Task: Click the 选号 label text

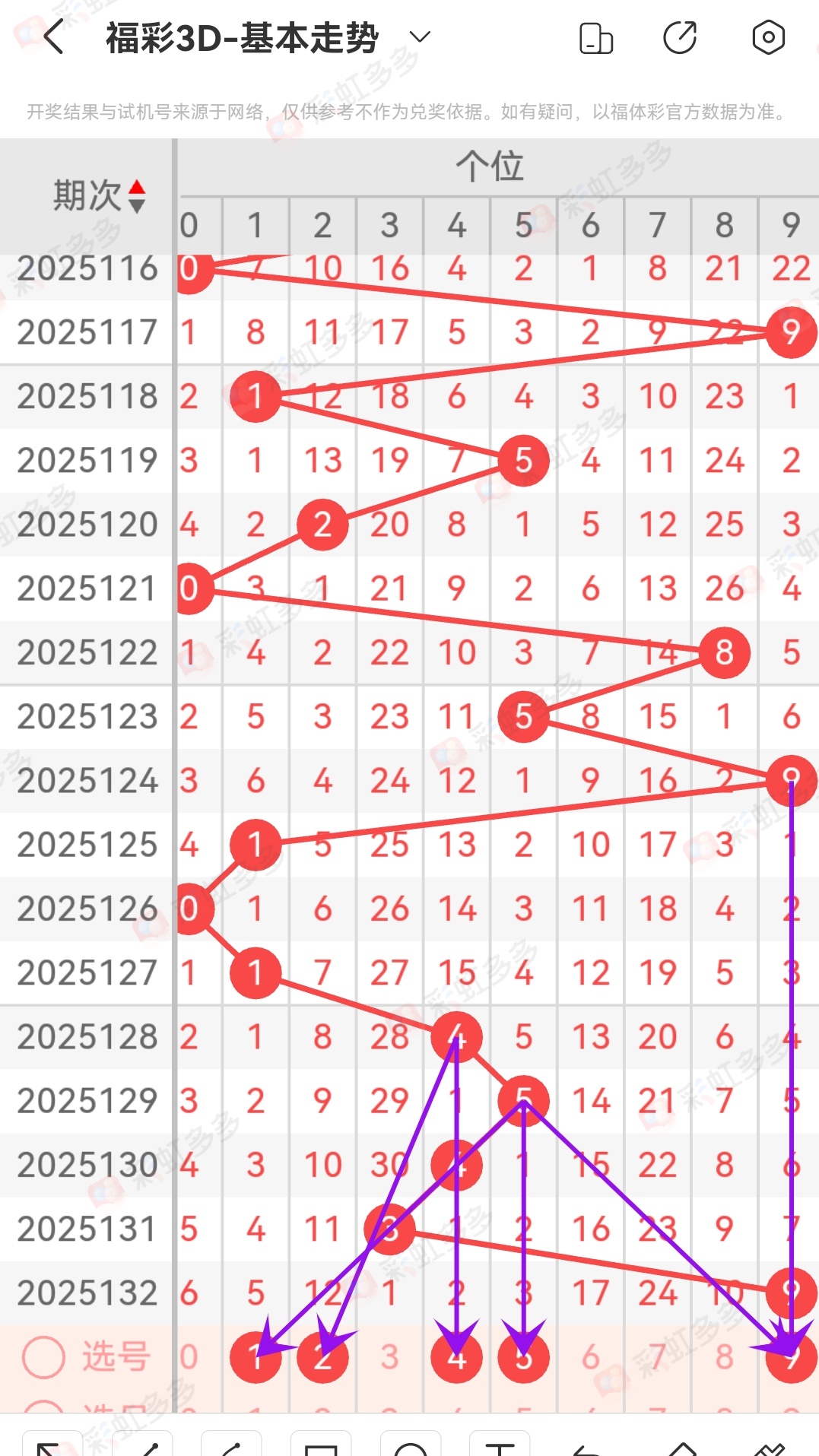Action: [116, 1357]
